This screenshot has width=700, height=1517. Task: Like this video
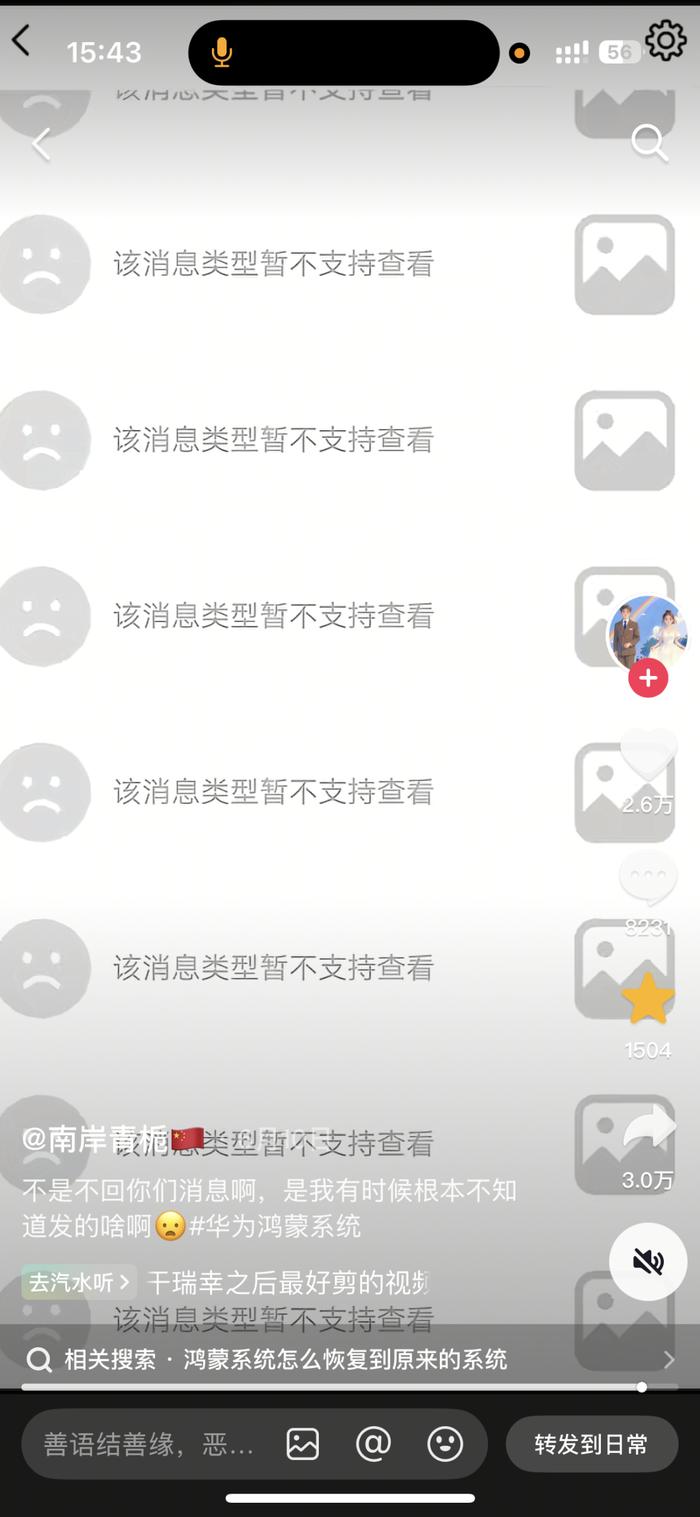pos(648,757)
